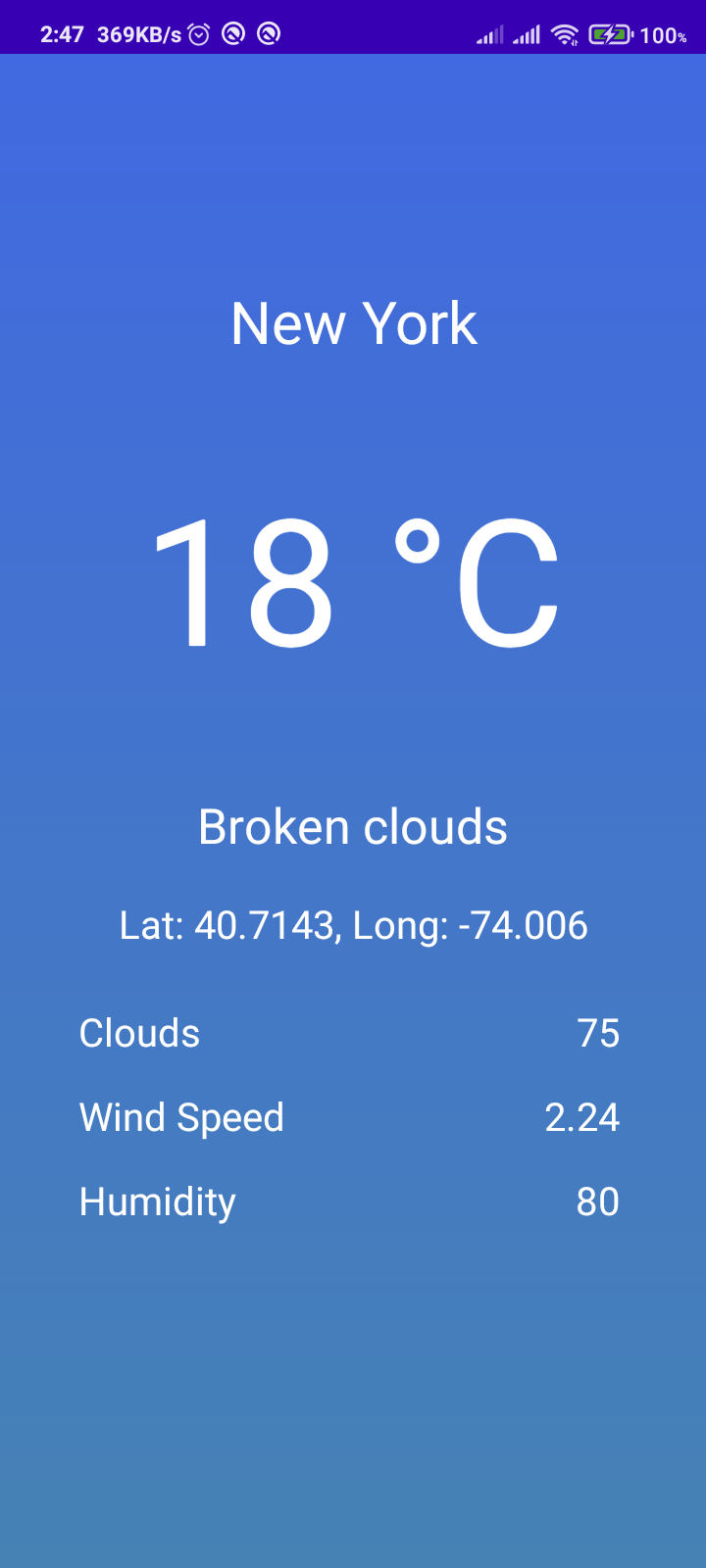Tap the second data saver icon
The width and height of the screenshot is (706, 1568).
tap(267, 33)
